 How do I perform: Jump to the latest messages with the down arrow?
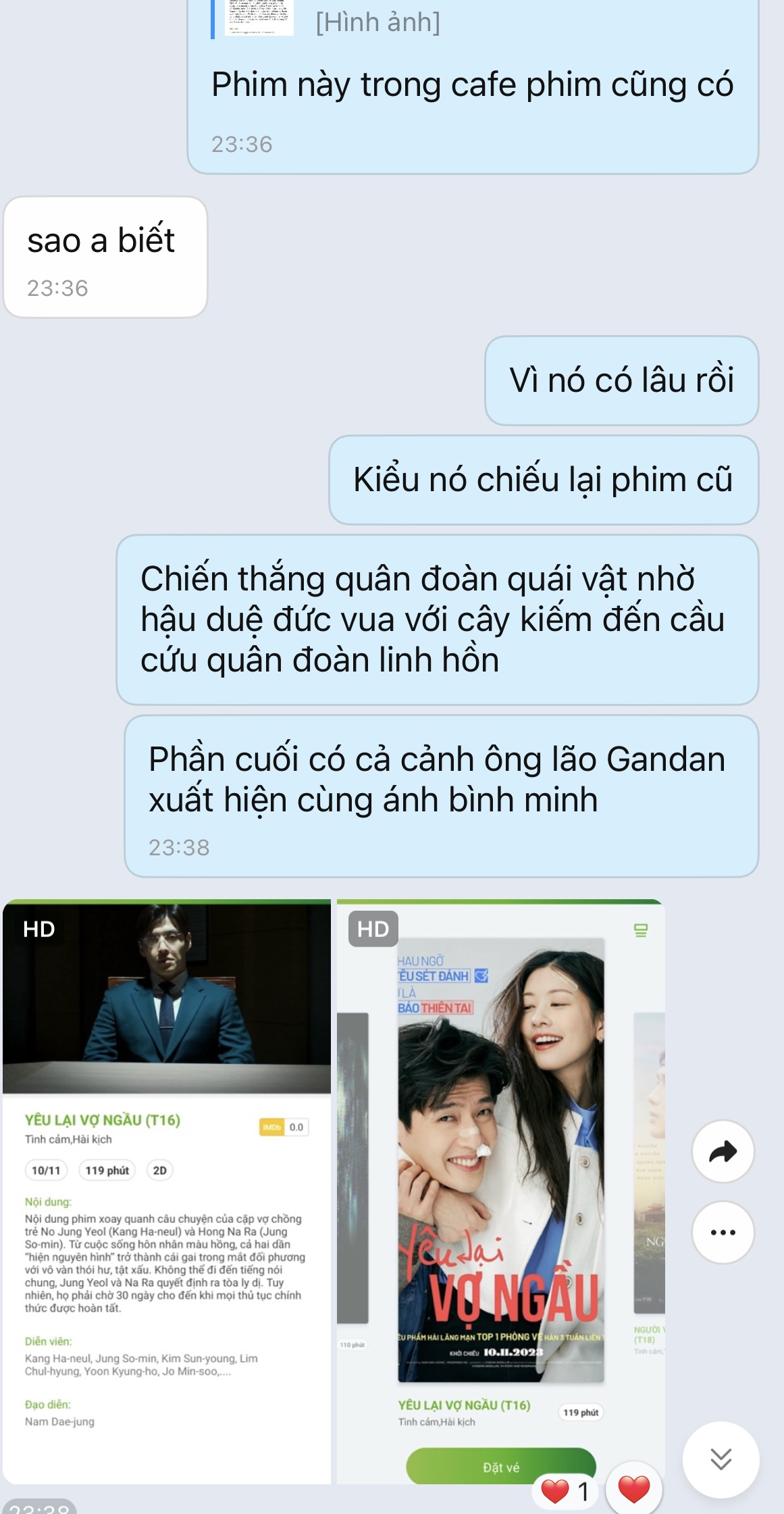coord(721,1459)
